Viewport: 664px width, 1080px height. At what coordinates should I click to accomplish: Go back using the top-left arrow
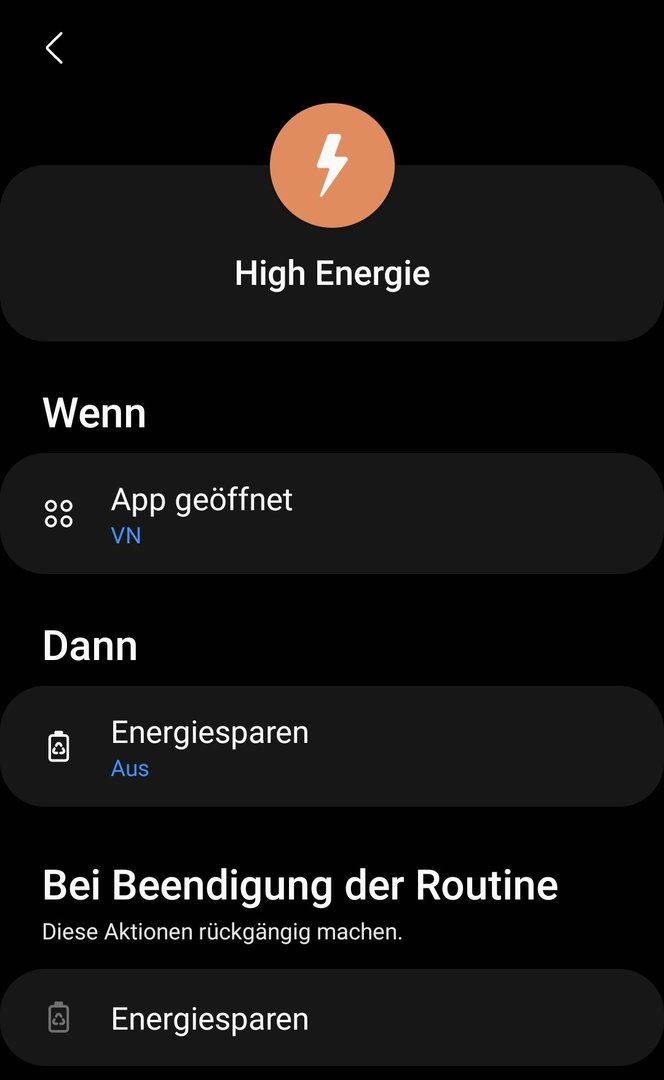[x=54, y=47]
